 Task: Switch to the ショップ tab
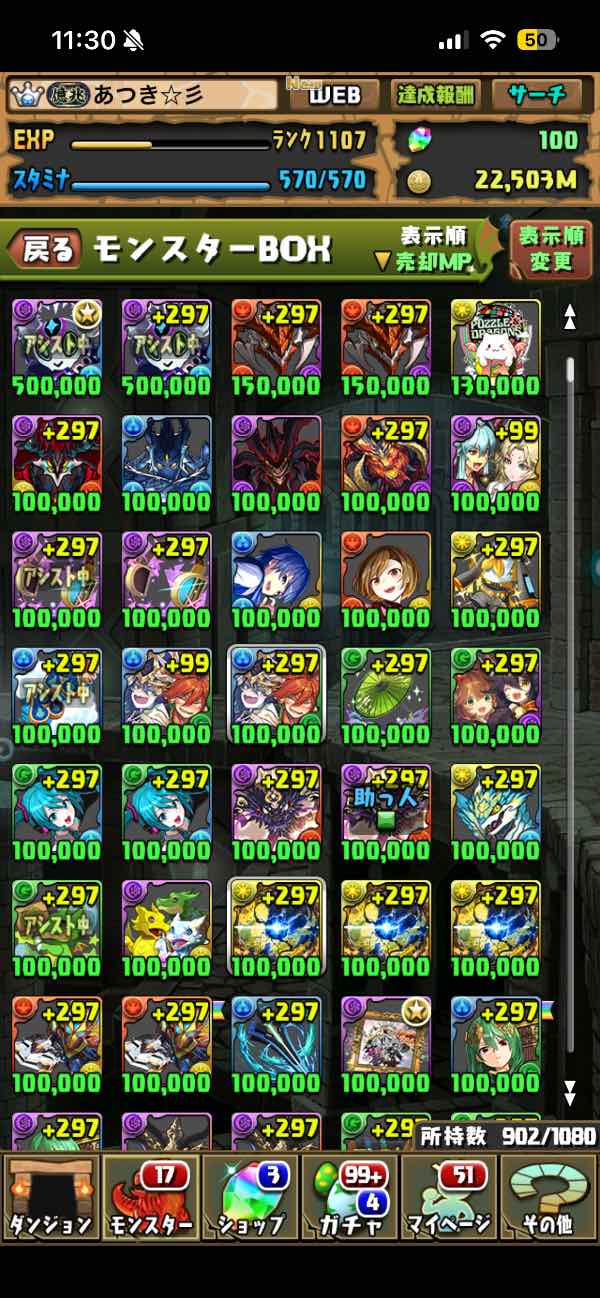(250, 1195)
